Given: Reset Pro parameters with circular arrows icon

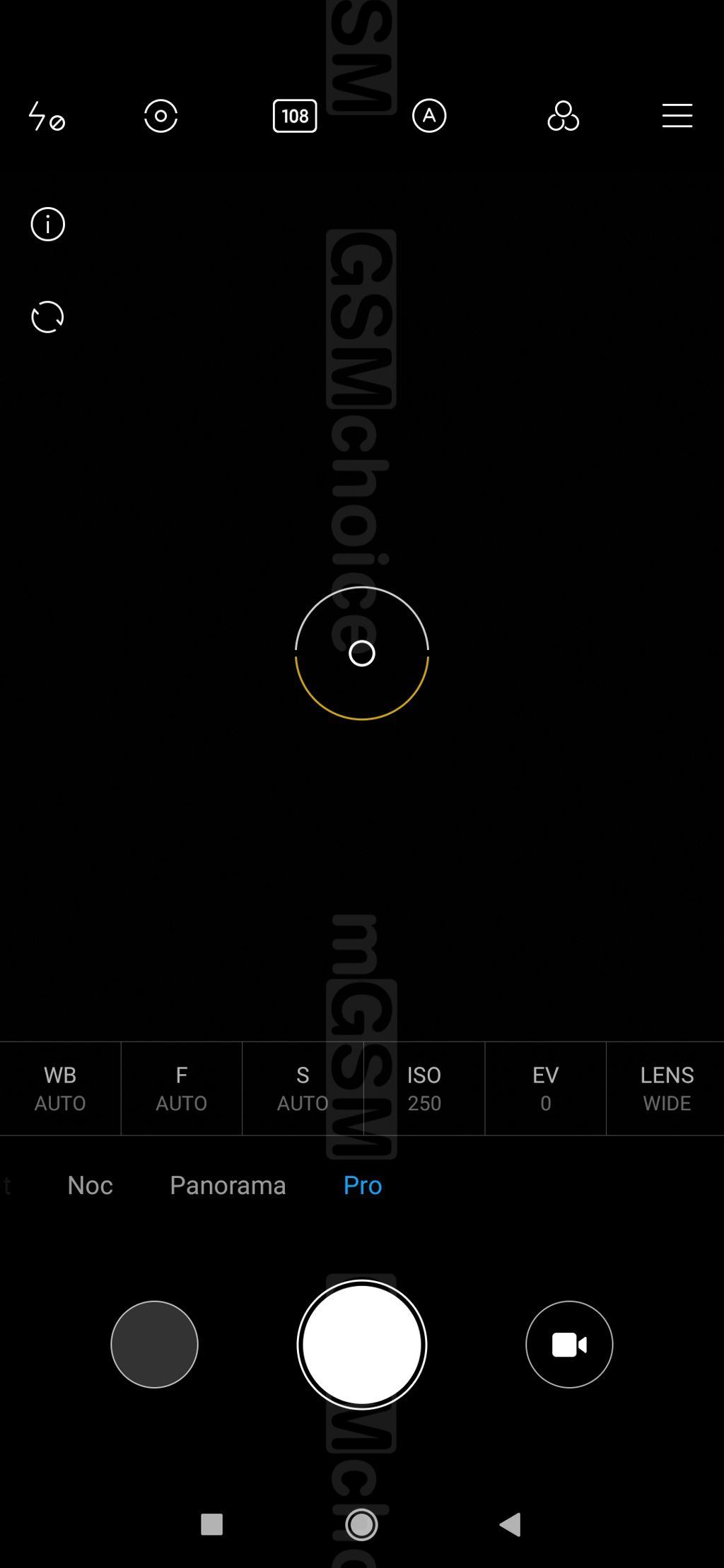Looking at the screenshot, I should point(47,317).
